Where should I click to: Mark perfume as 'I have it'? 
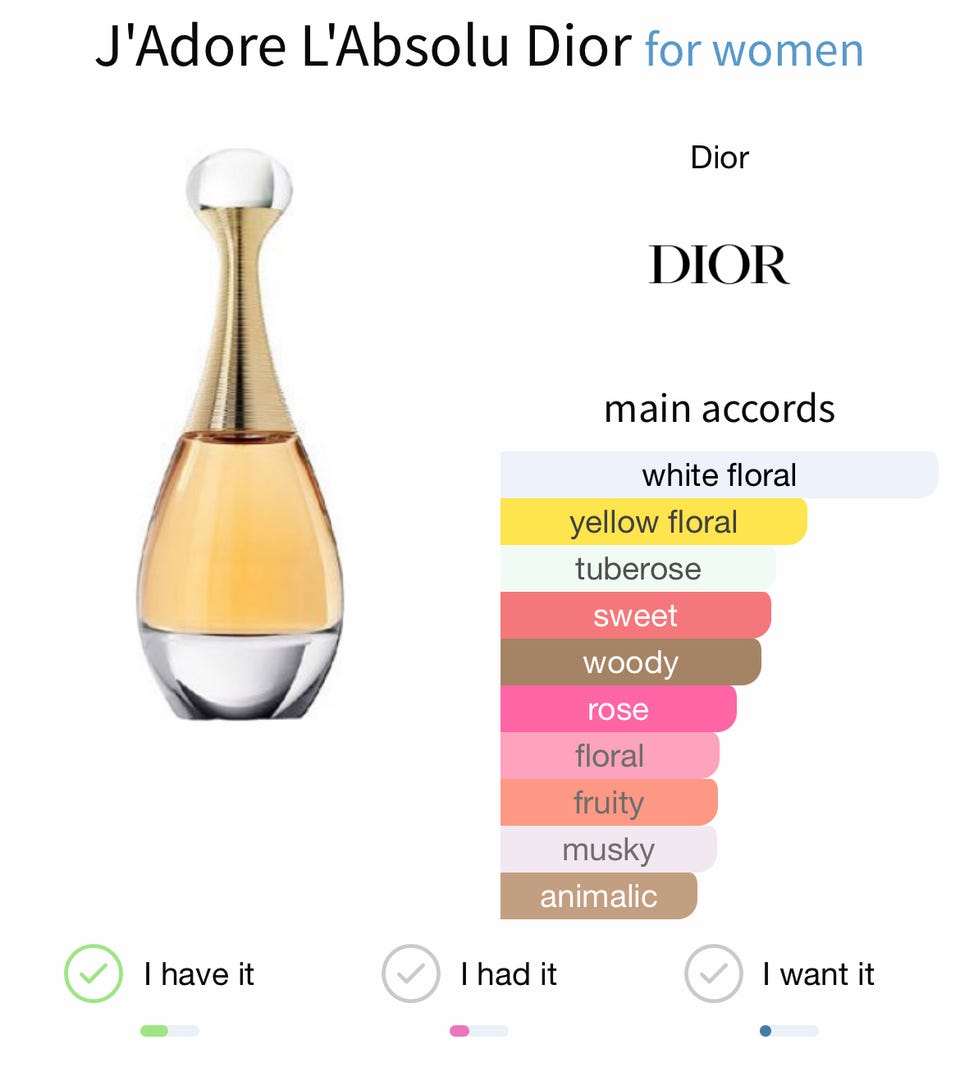(x=94, y=973)
